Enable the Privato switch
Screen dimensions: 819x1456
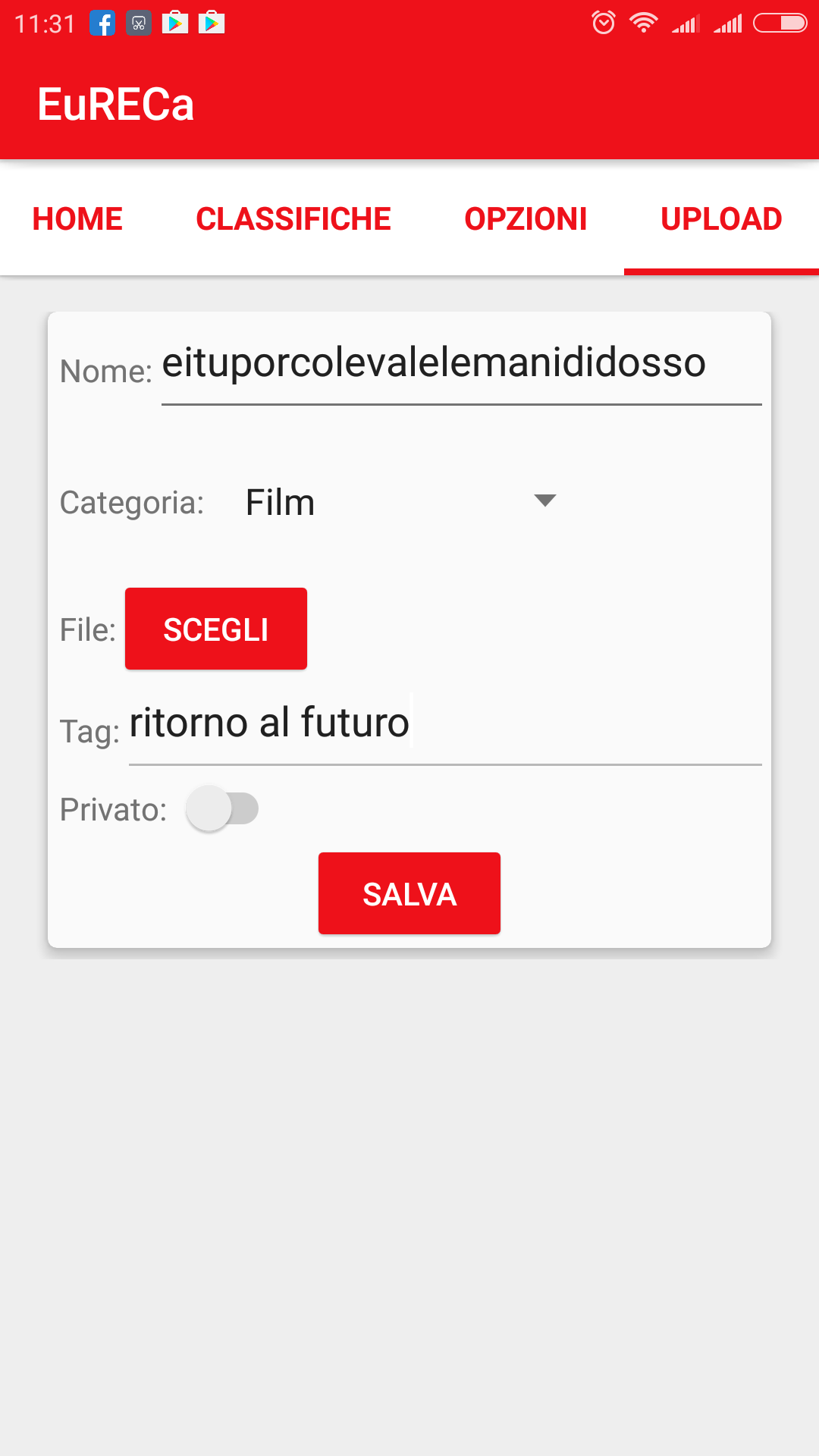222,808
